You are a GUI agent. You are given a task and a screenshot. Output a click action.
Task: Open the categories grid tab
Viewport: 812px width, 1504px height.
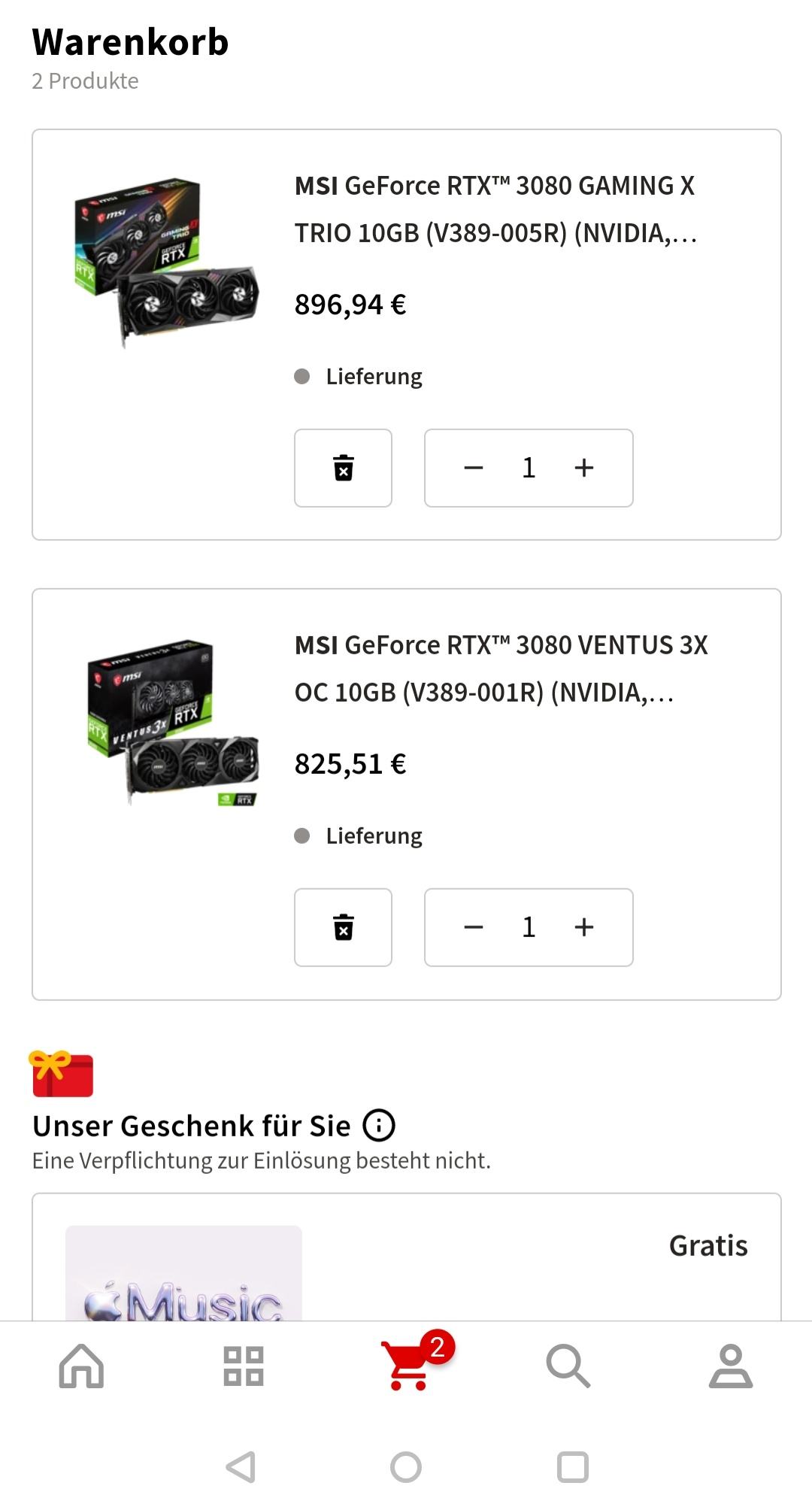click(x=244, y=1366)
